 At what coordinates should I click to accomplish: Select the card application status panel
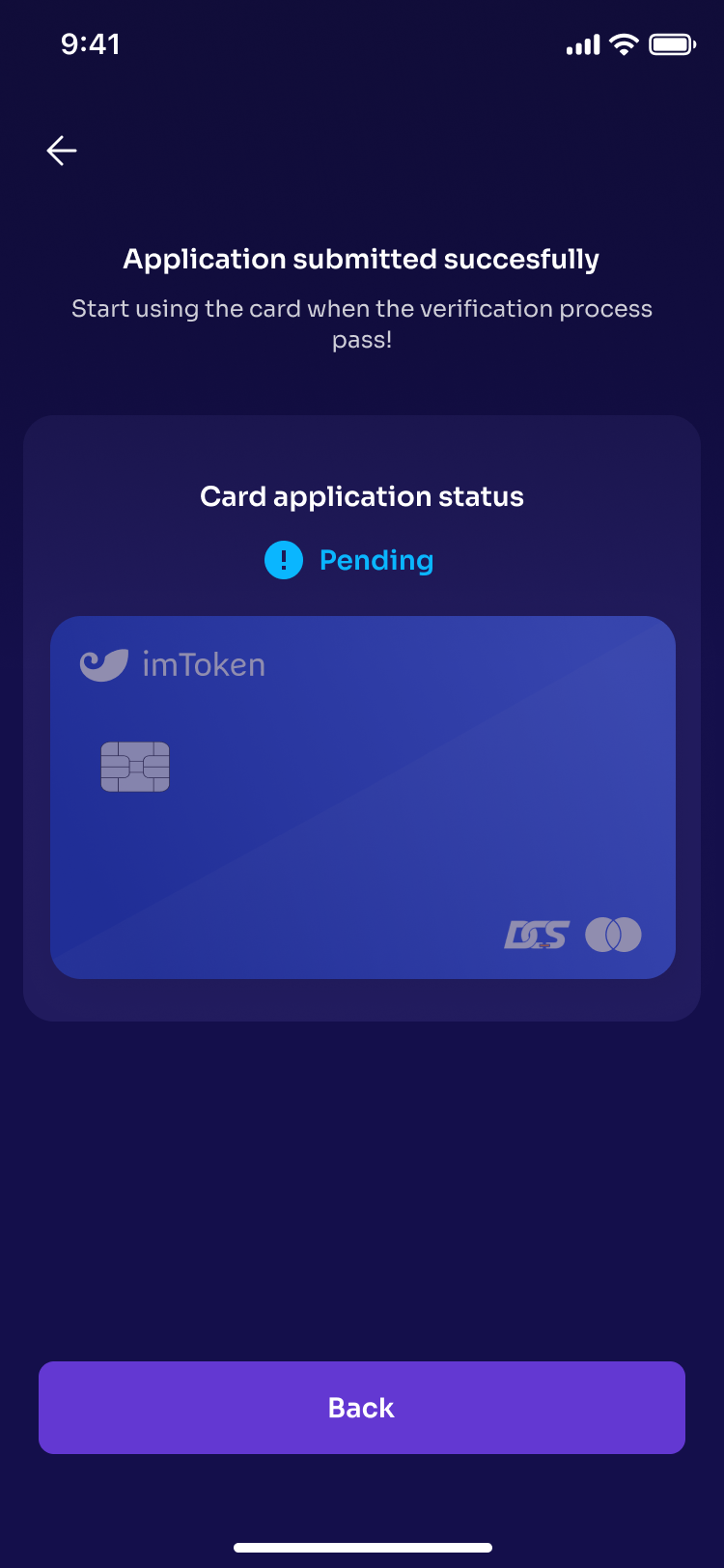point(361,716)
